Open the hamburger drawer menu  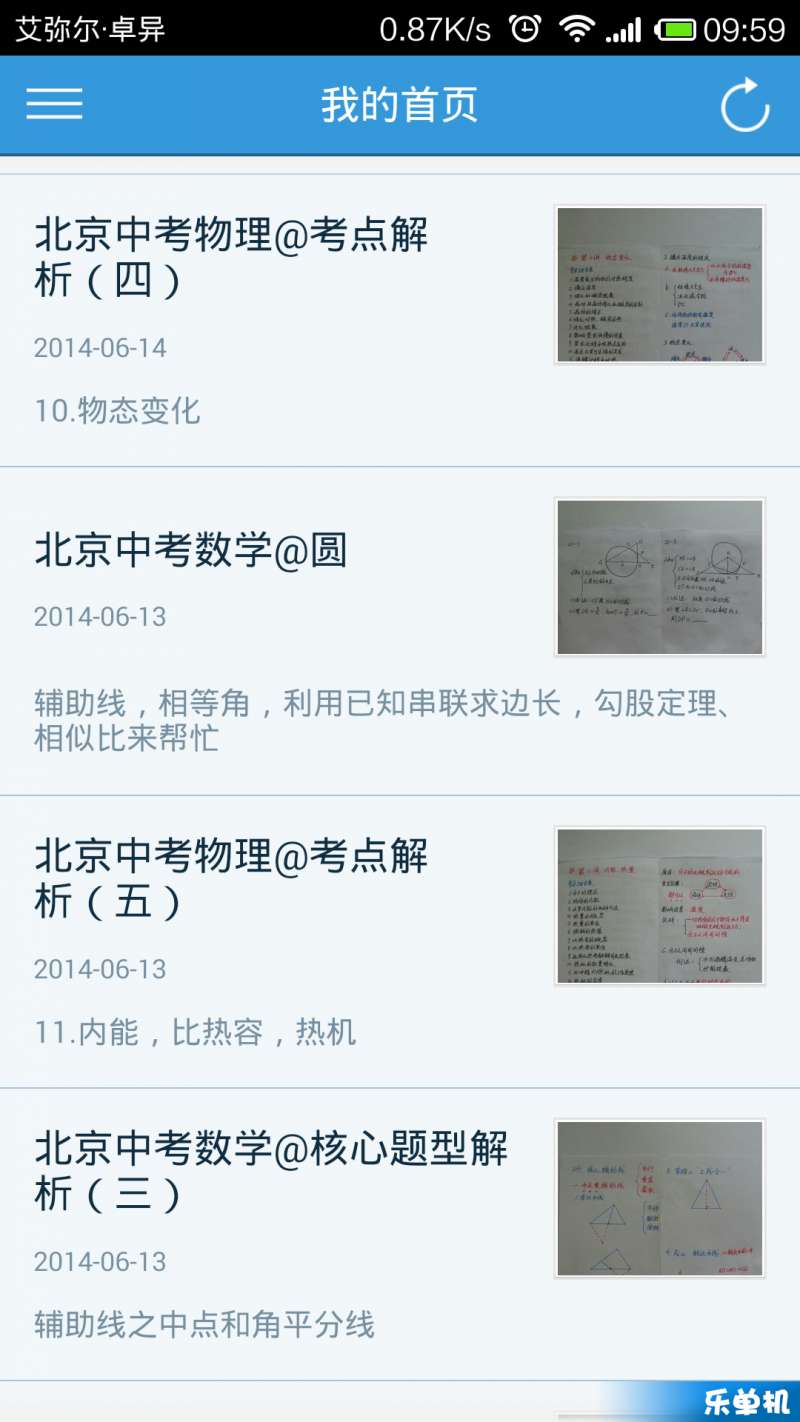(54, 104)
